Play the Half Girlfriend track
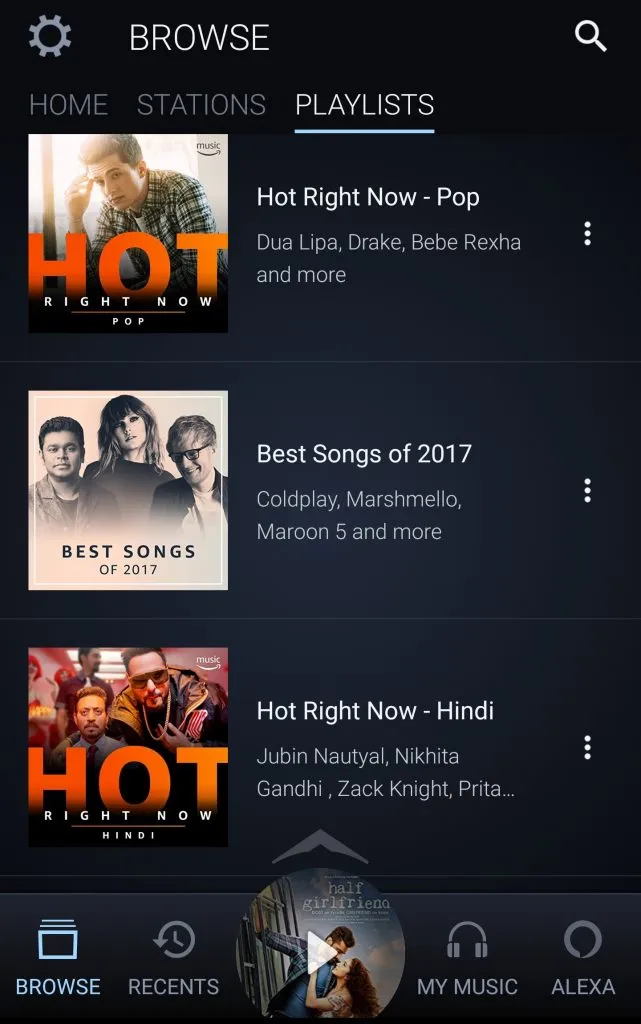 tap(320, 953)
